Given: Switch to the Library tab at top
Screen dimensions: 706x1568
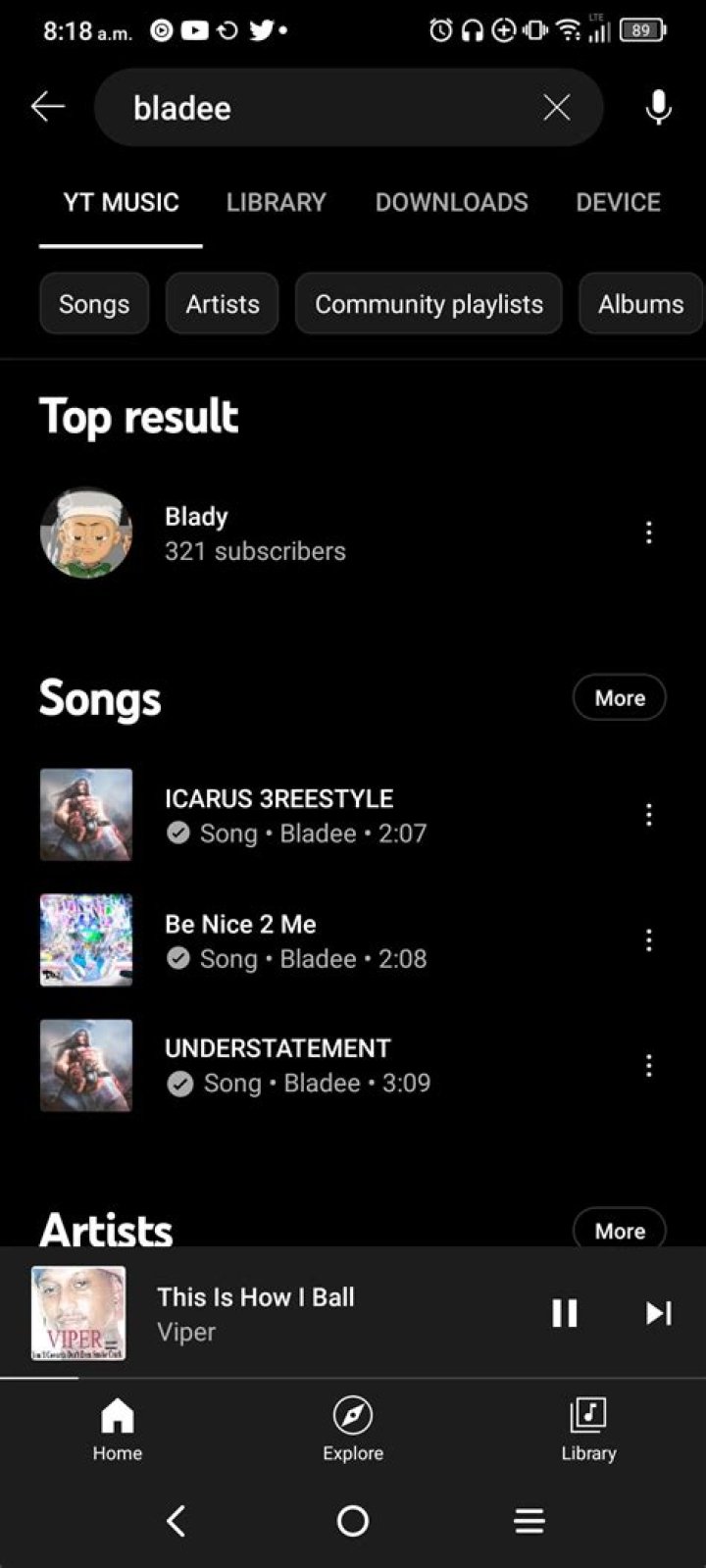Looking at the screenshot, I should coord(276,202).
